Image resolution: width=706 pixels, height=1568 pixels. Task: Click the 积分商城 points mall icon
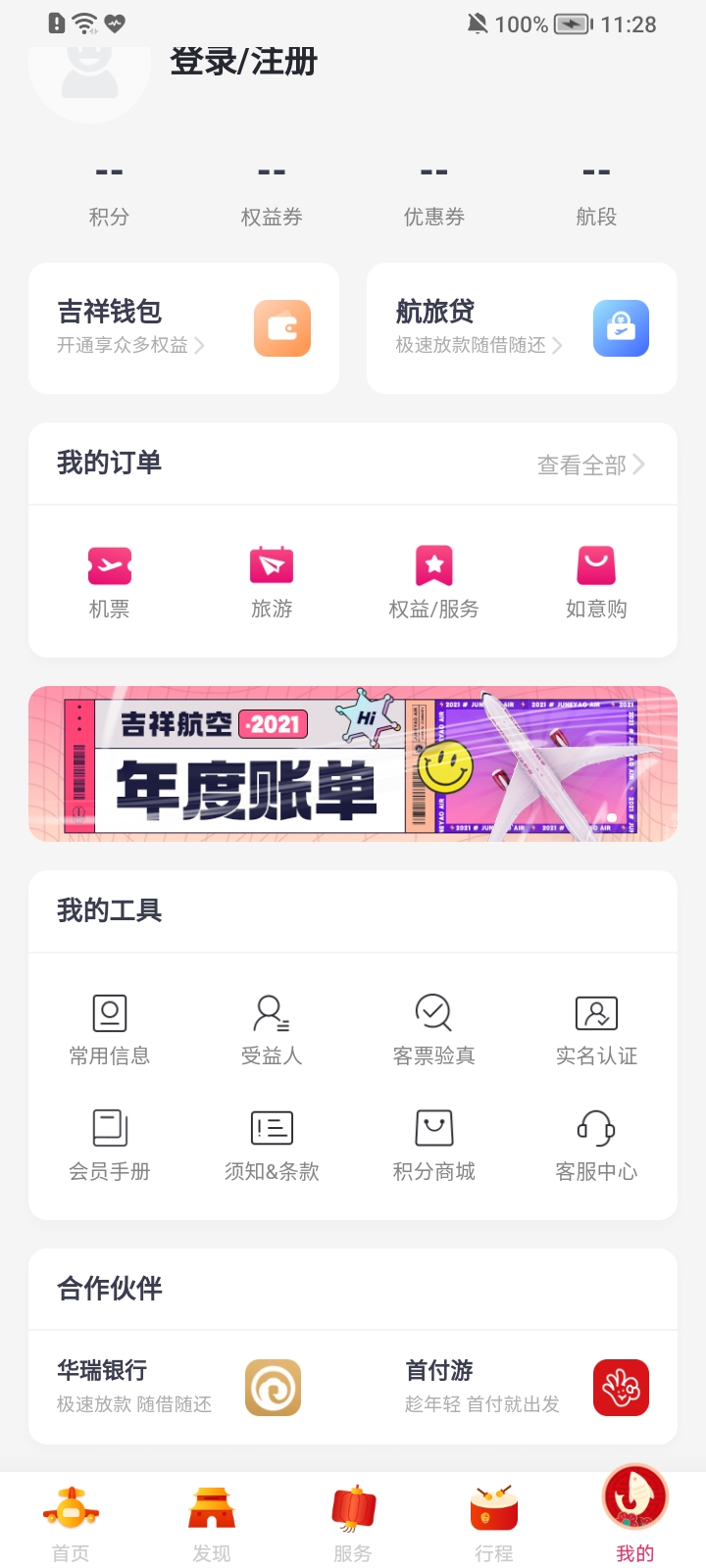[433, 1127]
